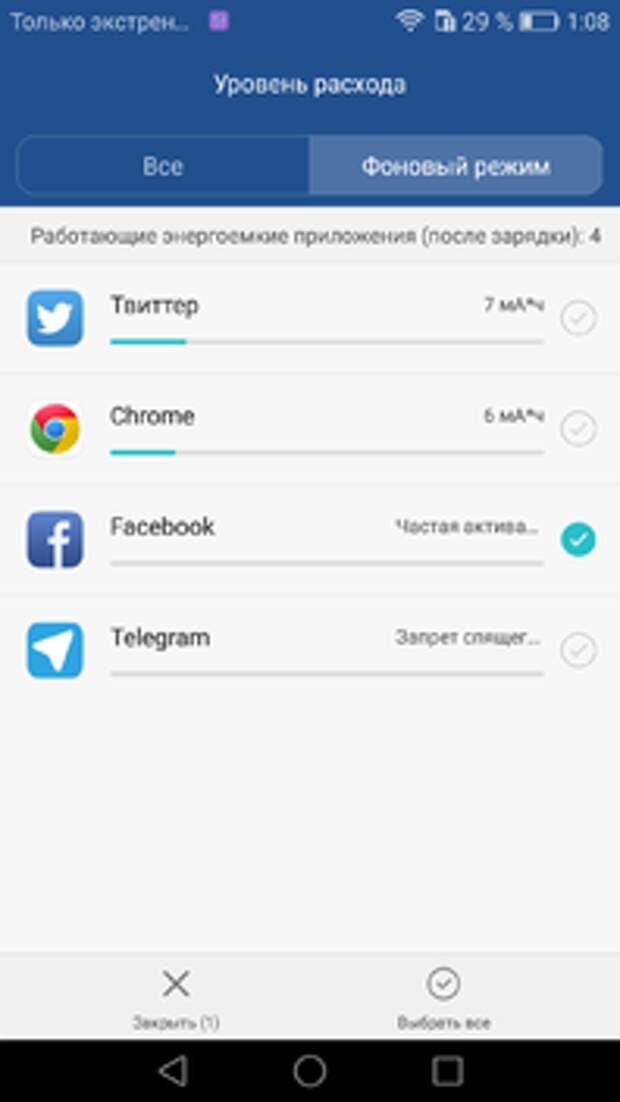Viewport: 620px width, 1102px height.
Task: Tap Выбрать все to select all apps
Action: [444, 997]
